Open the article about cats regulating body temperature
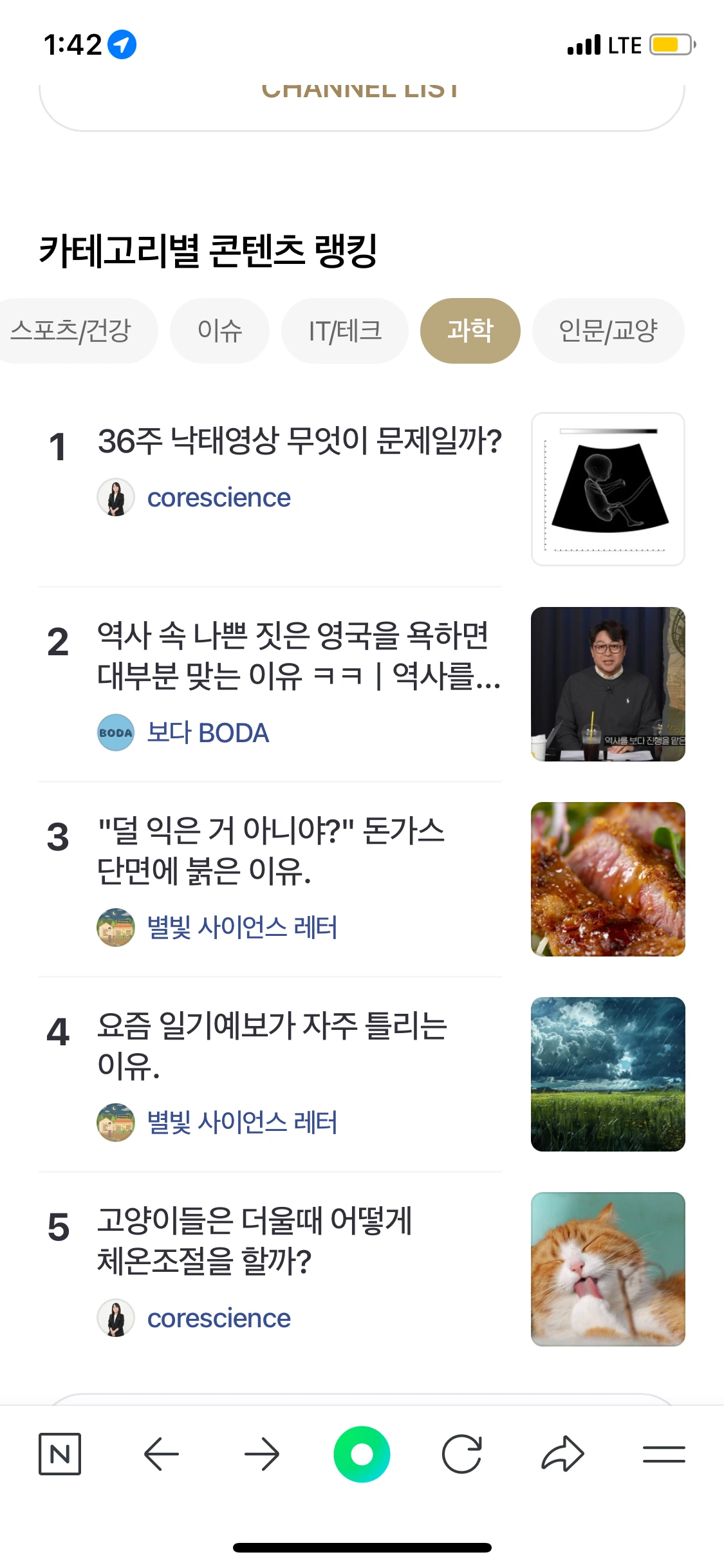 [x=254, y=1240]
